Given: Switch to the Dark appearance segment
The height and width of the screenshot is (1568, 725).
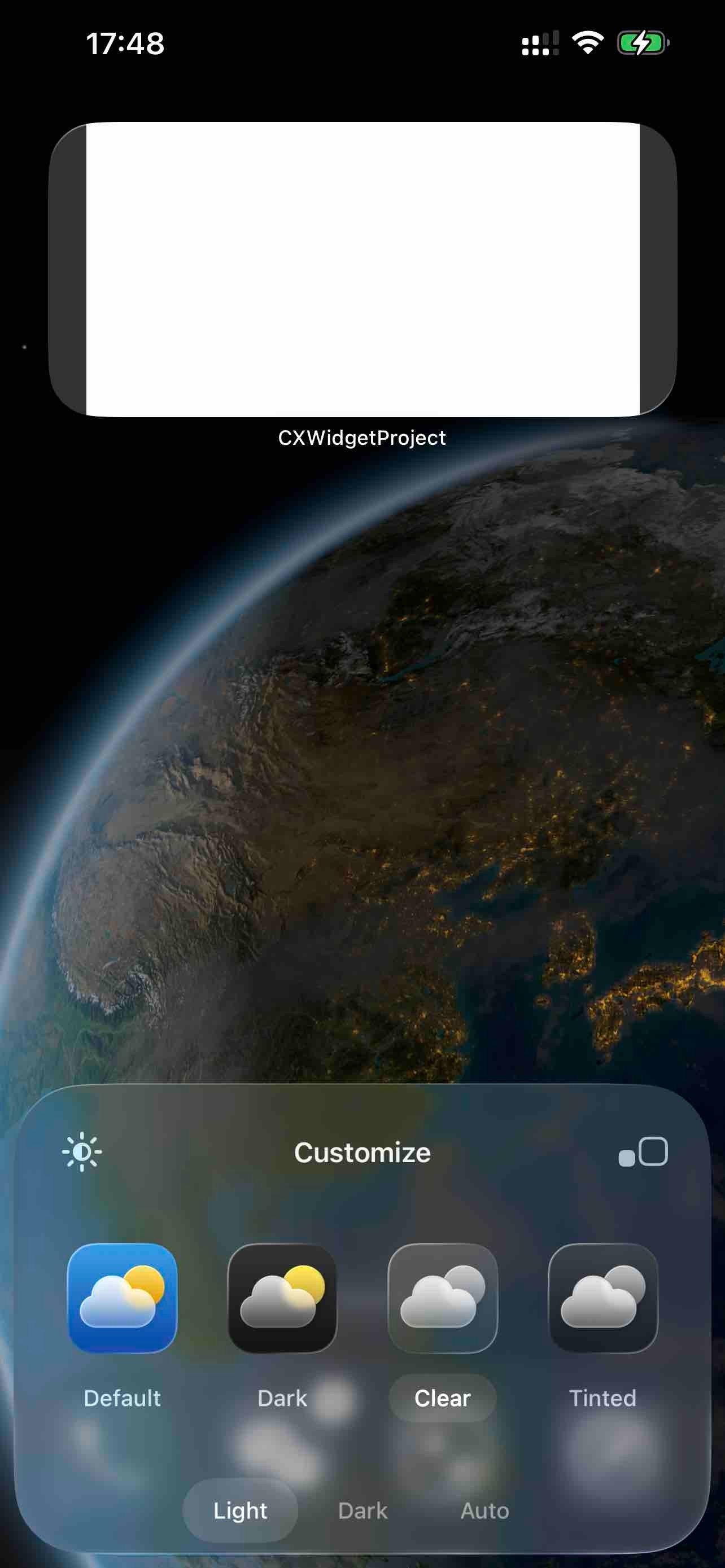Looking at the screenshot, I should coord(363,1511).
